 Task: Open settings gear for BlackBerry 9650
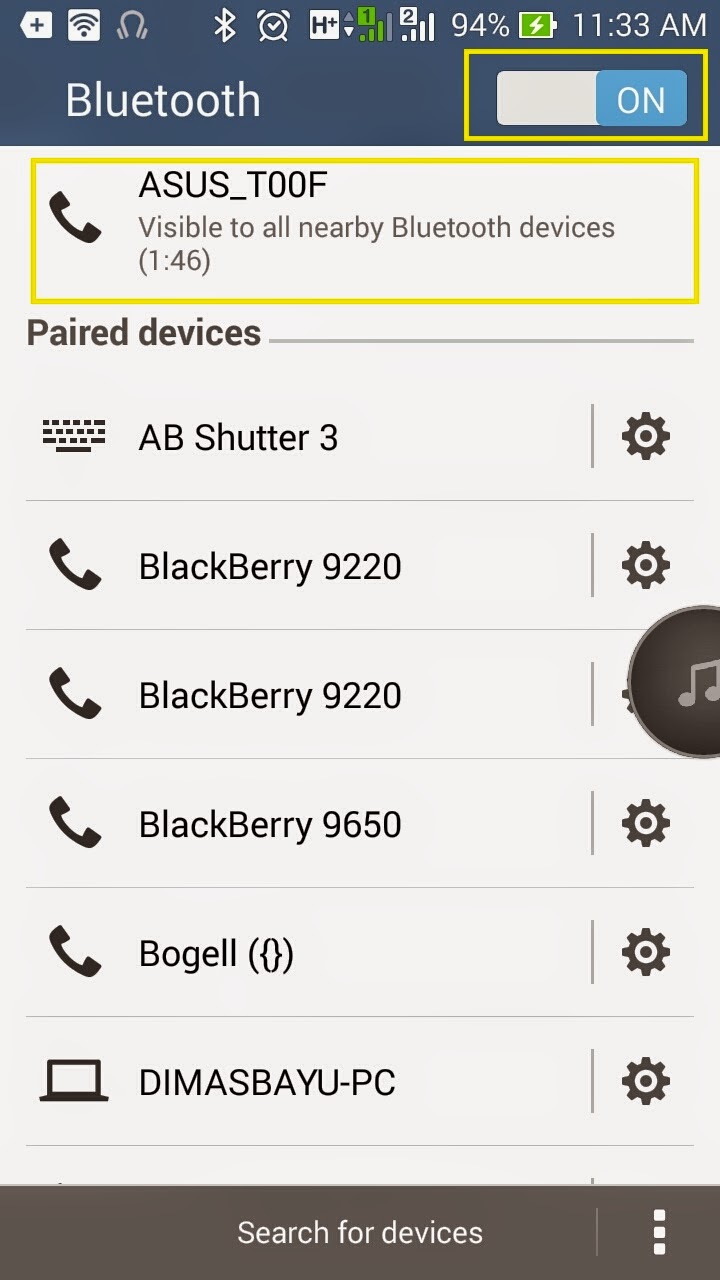tap(645, 824)
